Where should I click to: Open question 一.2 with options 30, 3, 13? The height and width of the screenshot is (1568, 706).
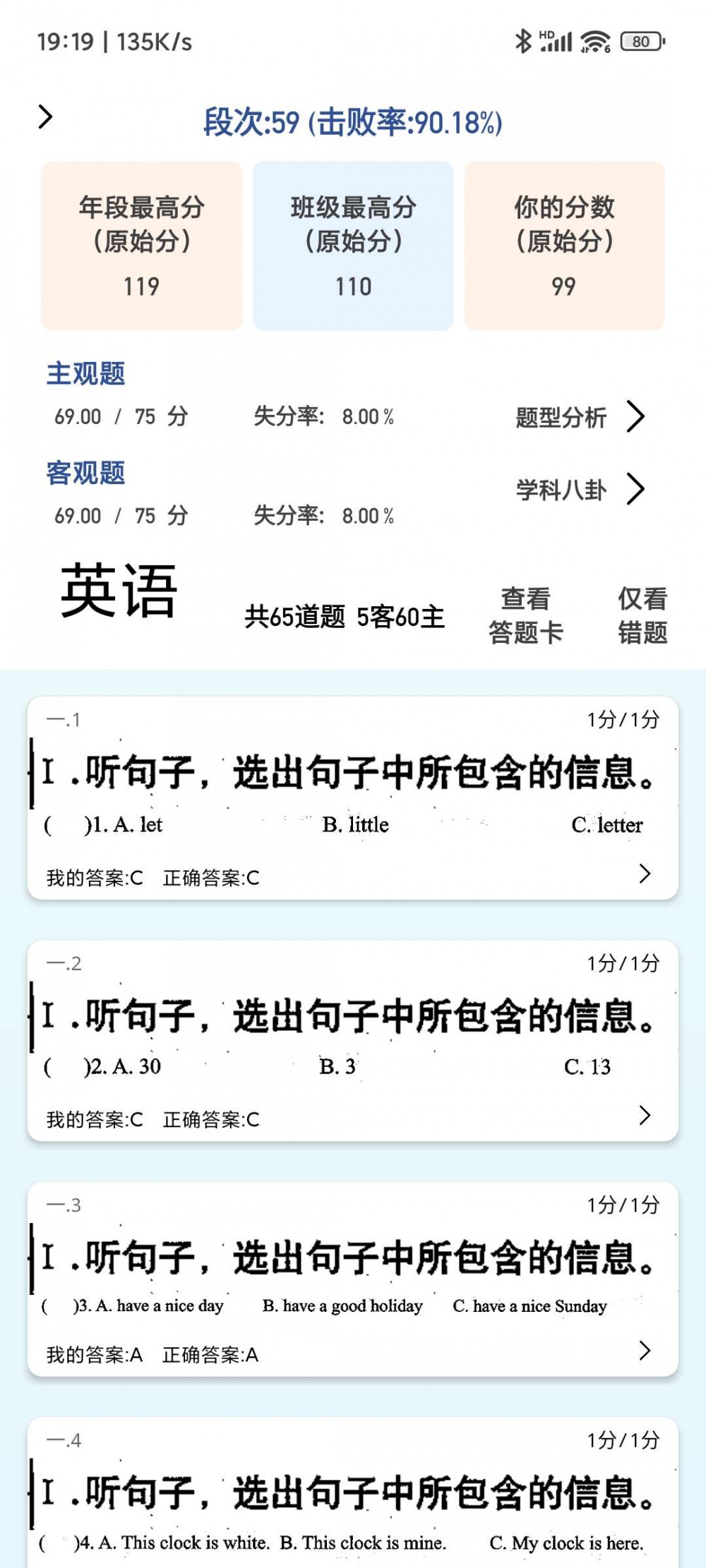353,1041
